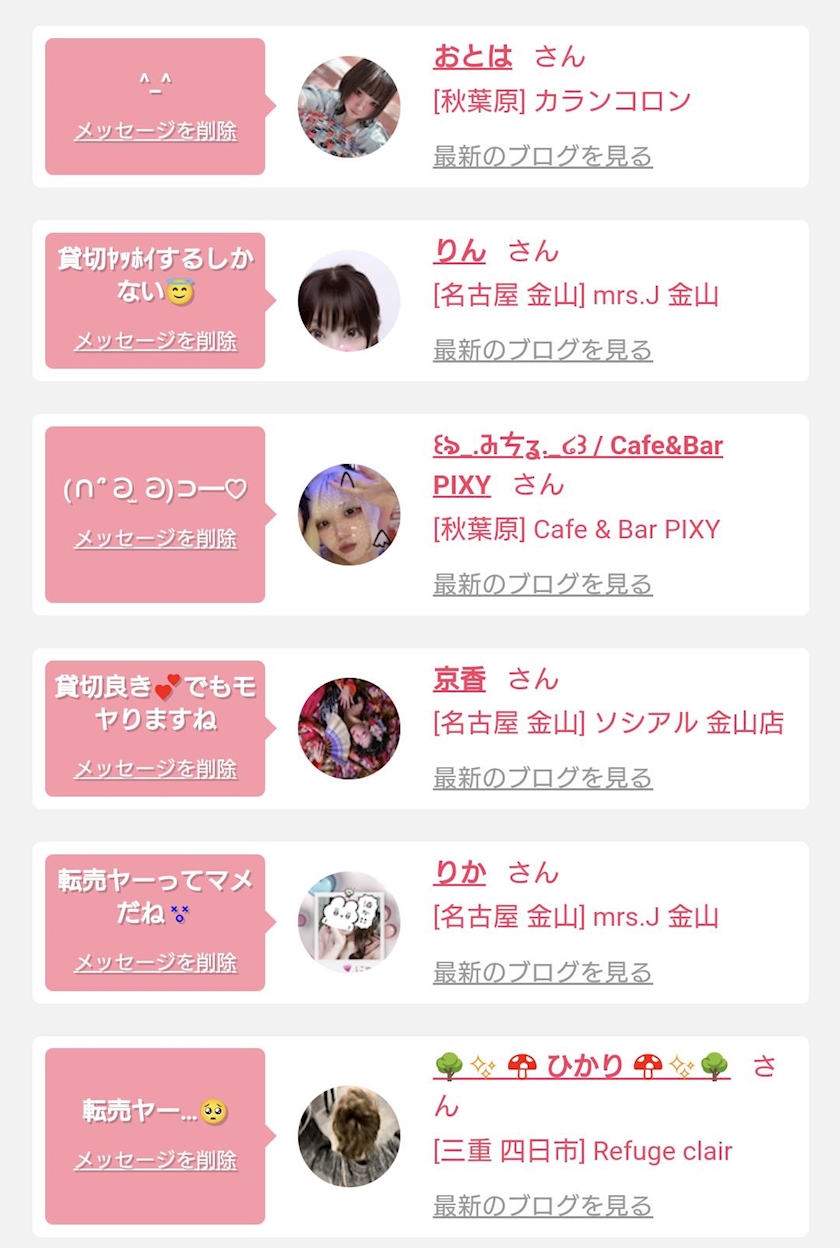This screenshot has height=1248, width=840.
Task: Tap おとは's round profile photo
Action: click(x=349, y=107)
